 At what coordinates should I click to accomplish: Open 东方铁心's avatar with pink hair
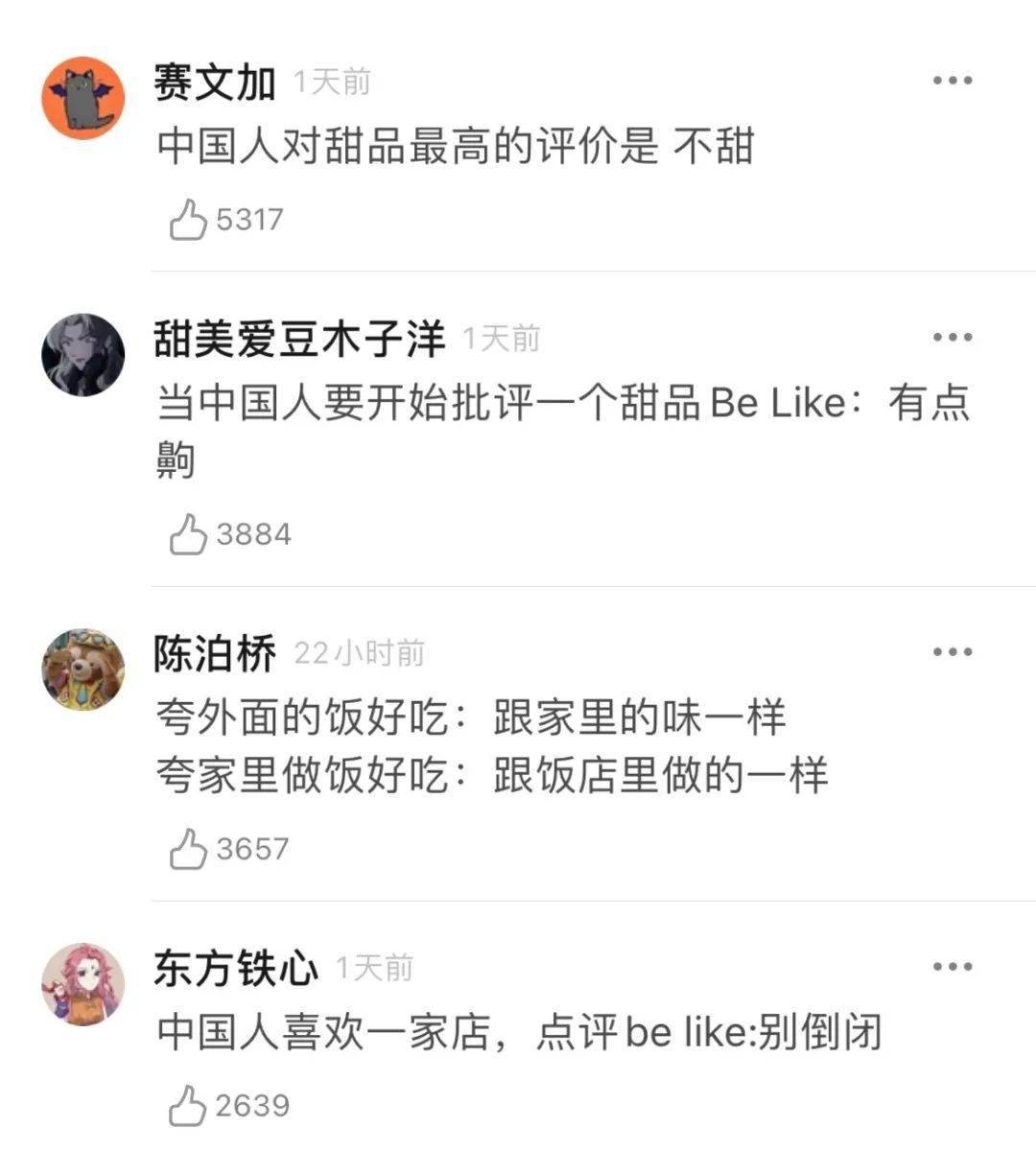84,980
